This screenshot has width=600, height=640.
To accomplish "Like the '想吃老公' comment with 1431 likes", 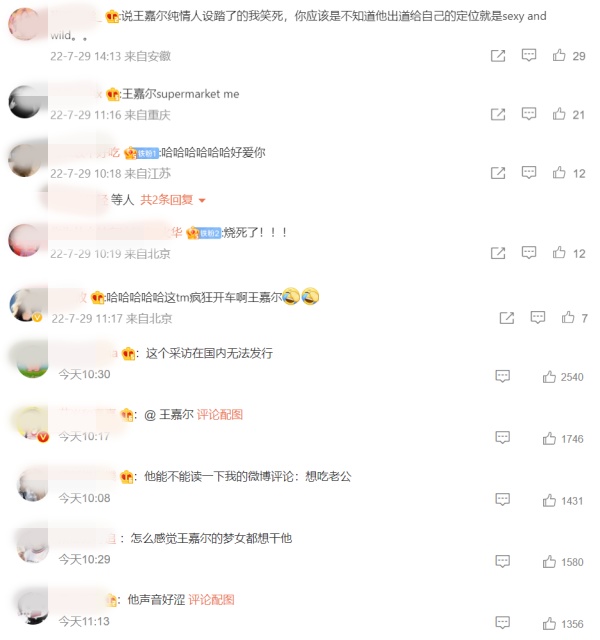I will (549, 500).
